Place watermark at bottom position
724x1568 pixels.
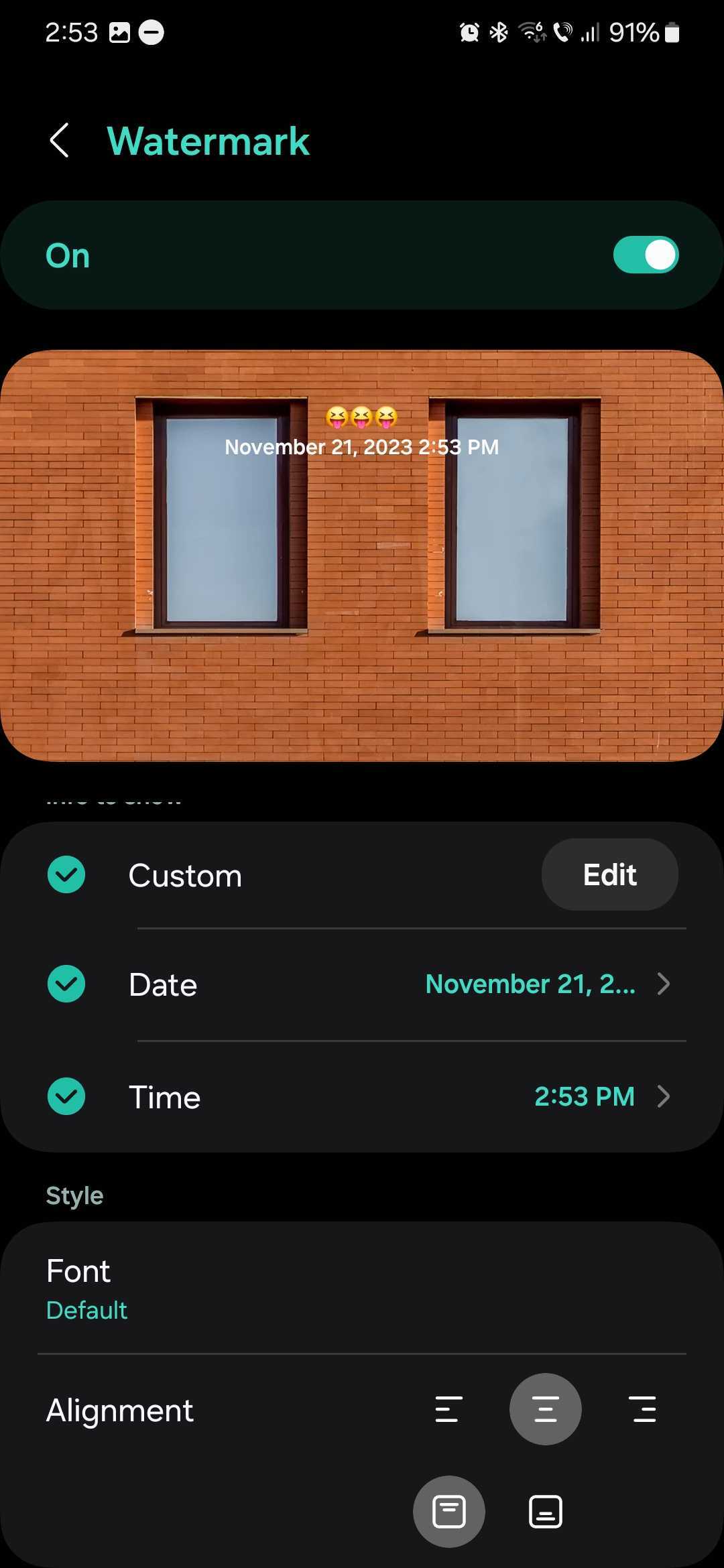545,1511
